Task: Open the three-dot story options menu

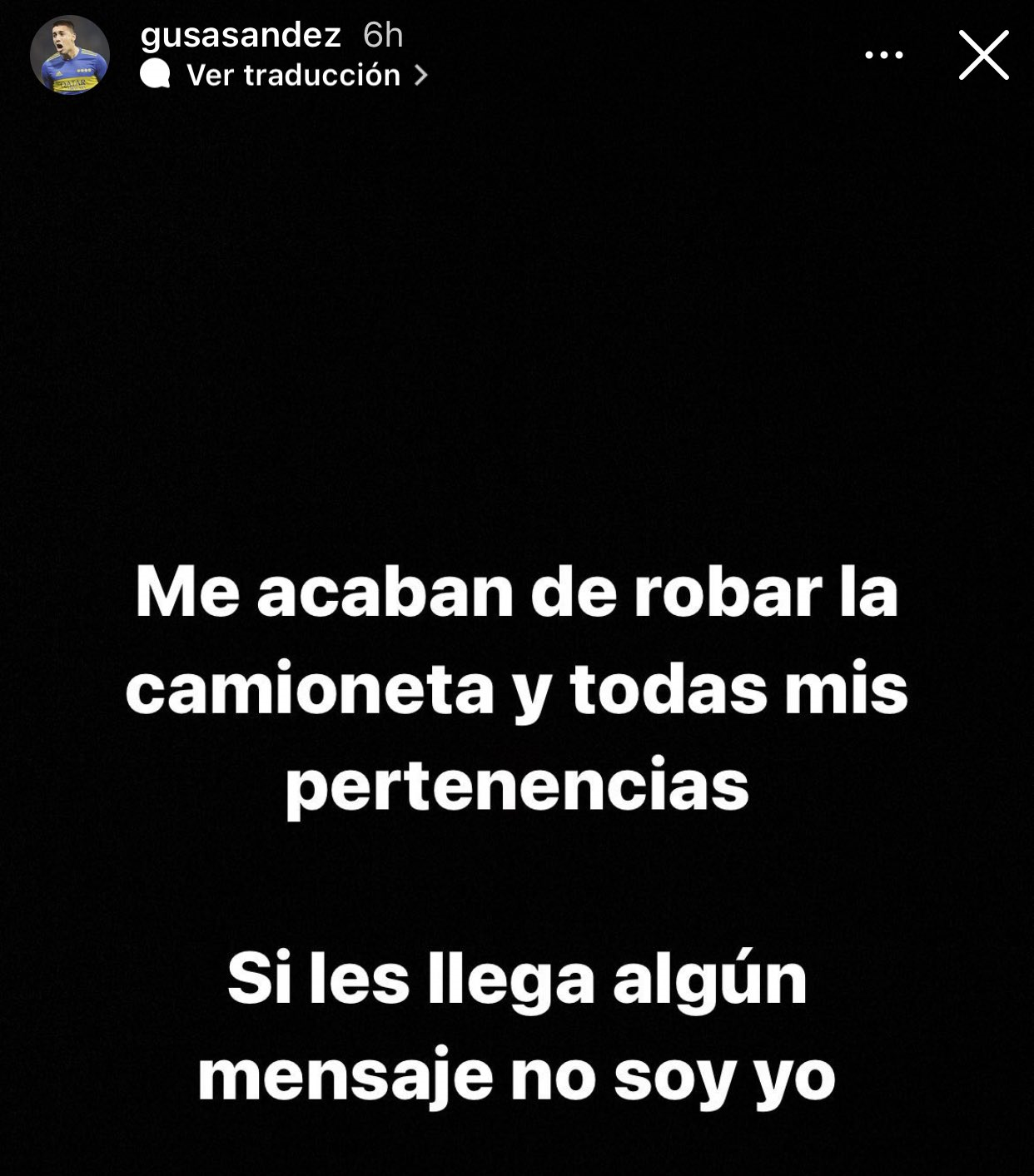Action: (x=883, y=56)
